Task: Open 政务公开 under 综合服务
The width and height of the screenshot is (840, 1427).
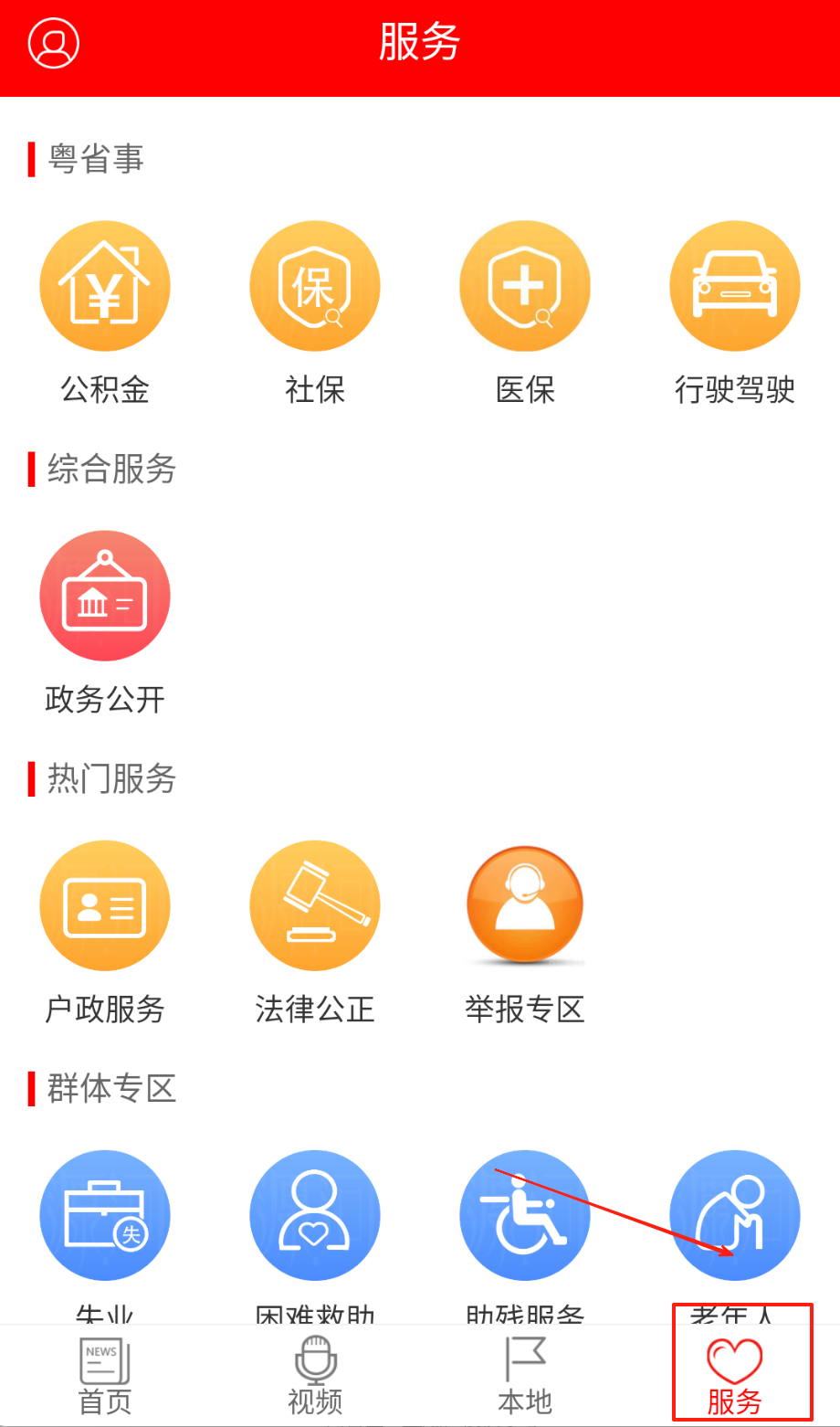Action: click(105, 596)
